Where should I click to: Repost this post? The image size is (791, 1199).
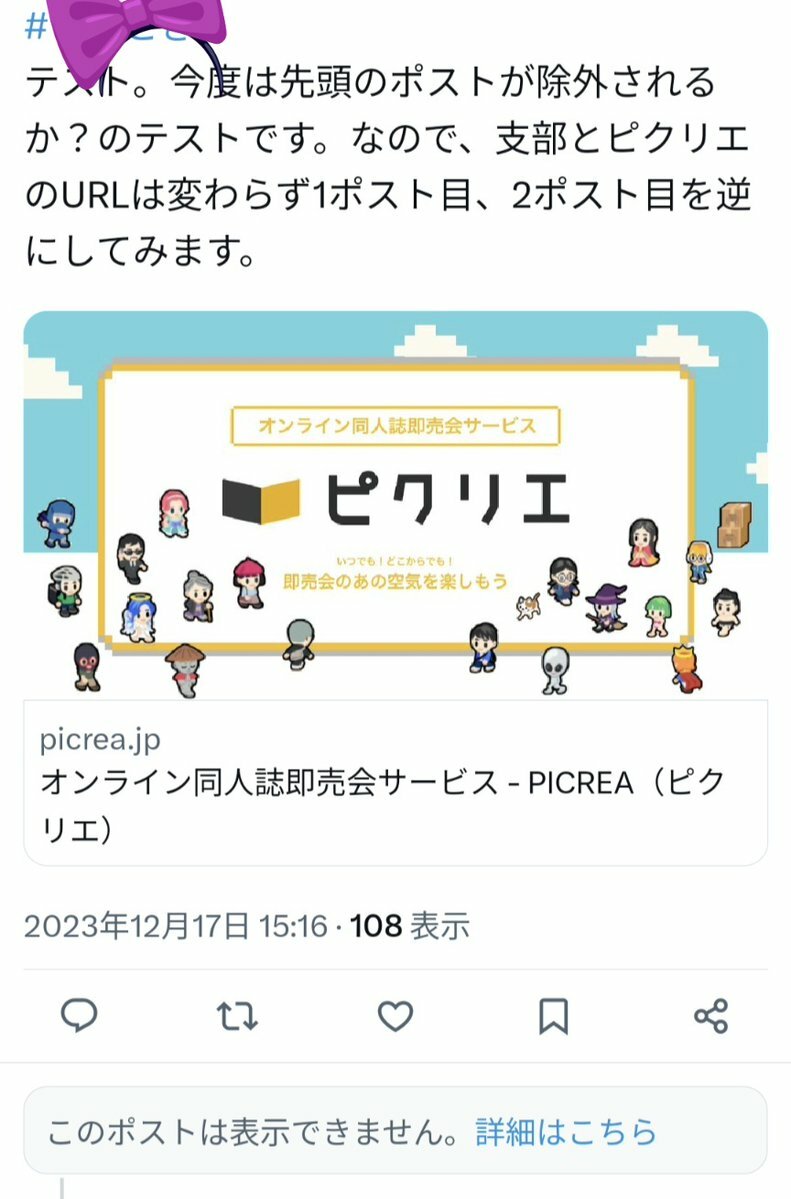click(237, 1016)
